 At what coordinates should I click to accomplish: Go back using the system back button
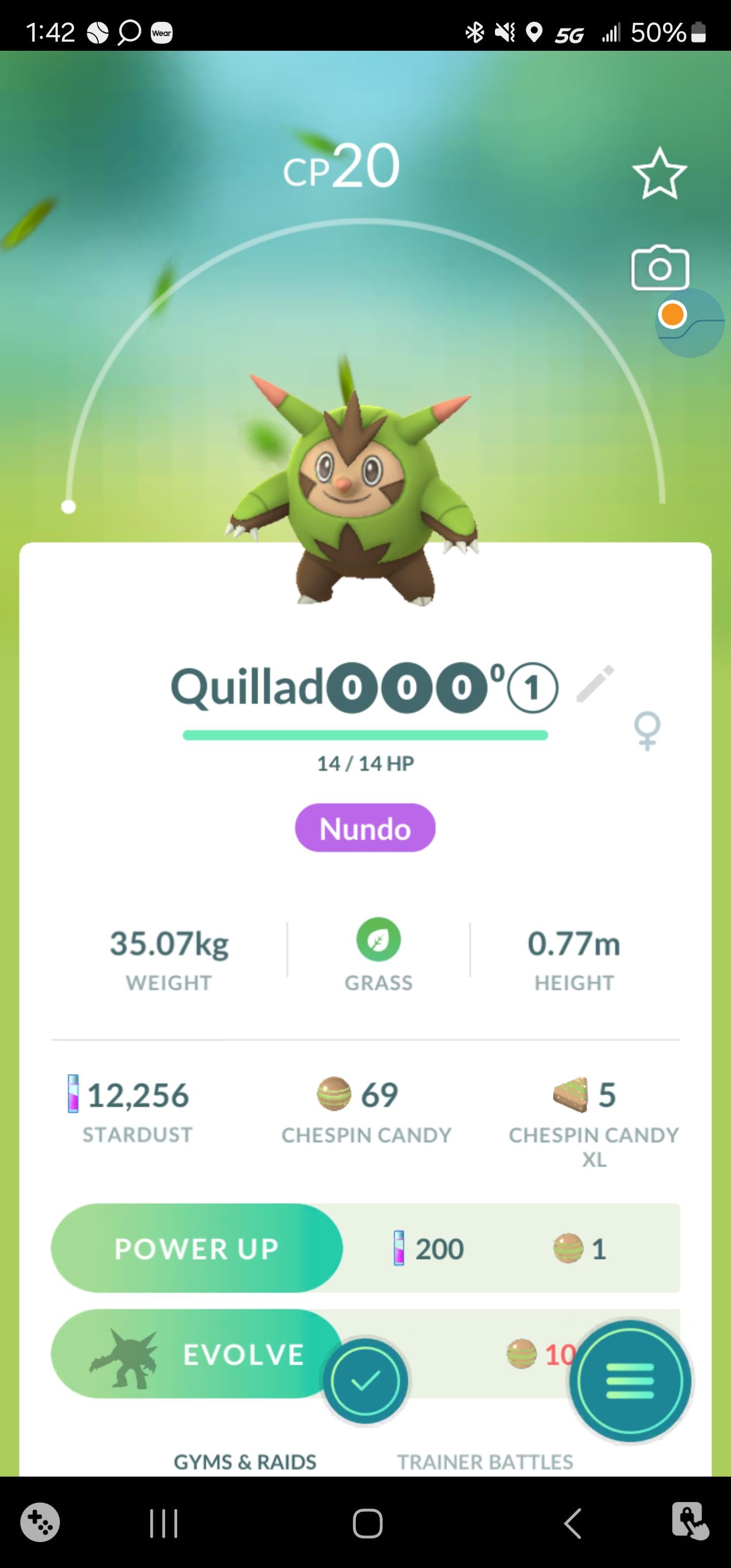click(572, 1523)
